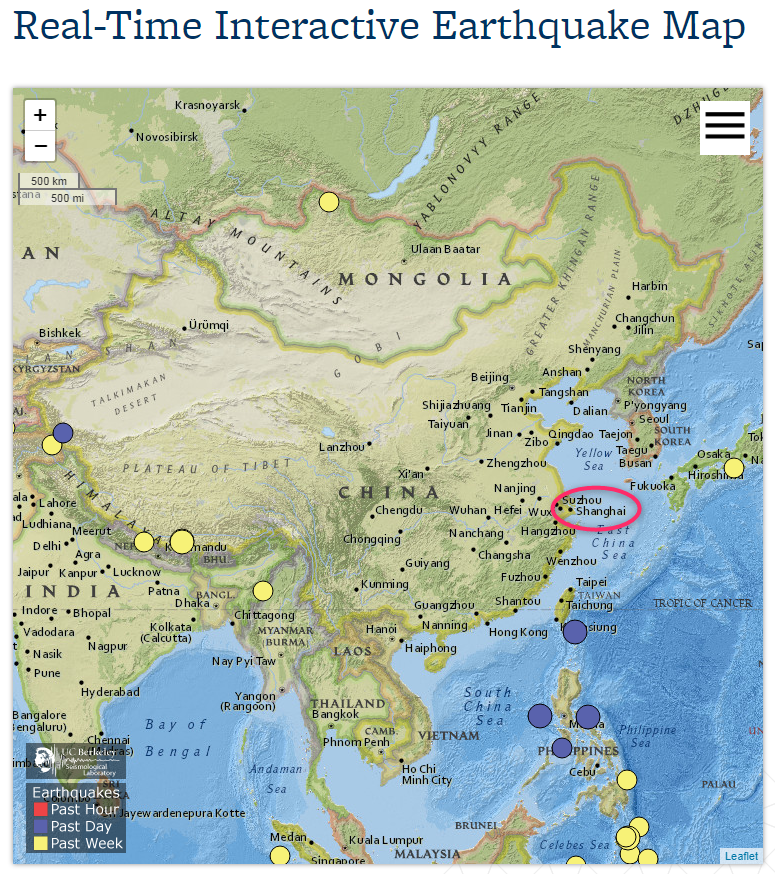Viewport: 775px width, 874px height.
Task: Open the map layers hamburger menu
Action: pyautogui.click(x=724, y=126)
